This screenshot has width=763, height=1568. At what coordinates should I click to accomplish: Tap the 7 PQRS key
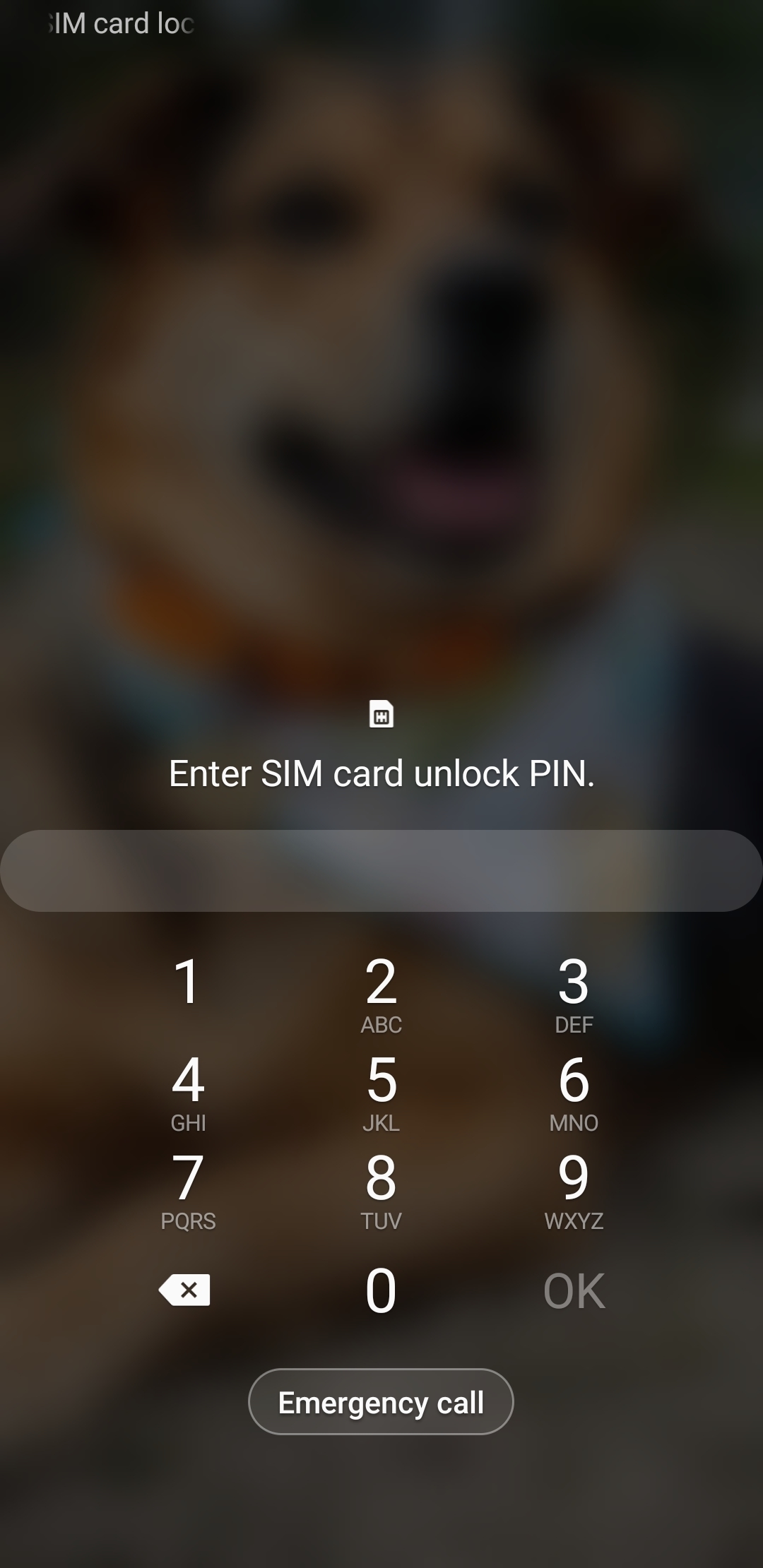click(188, 1189)
